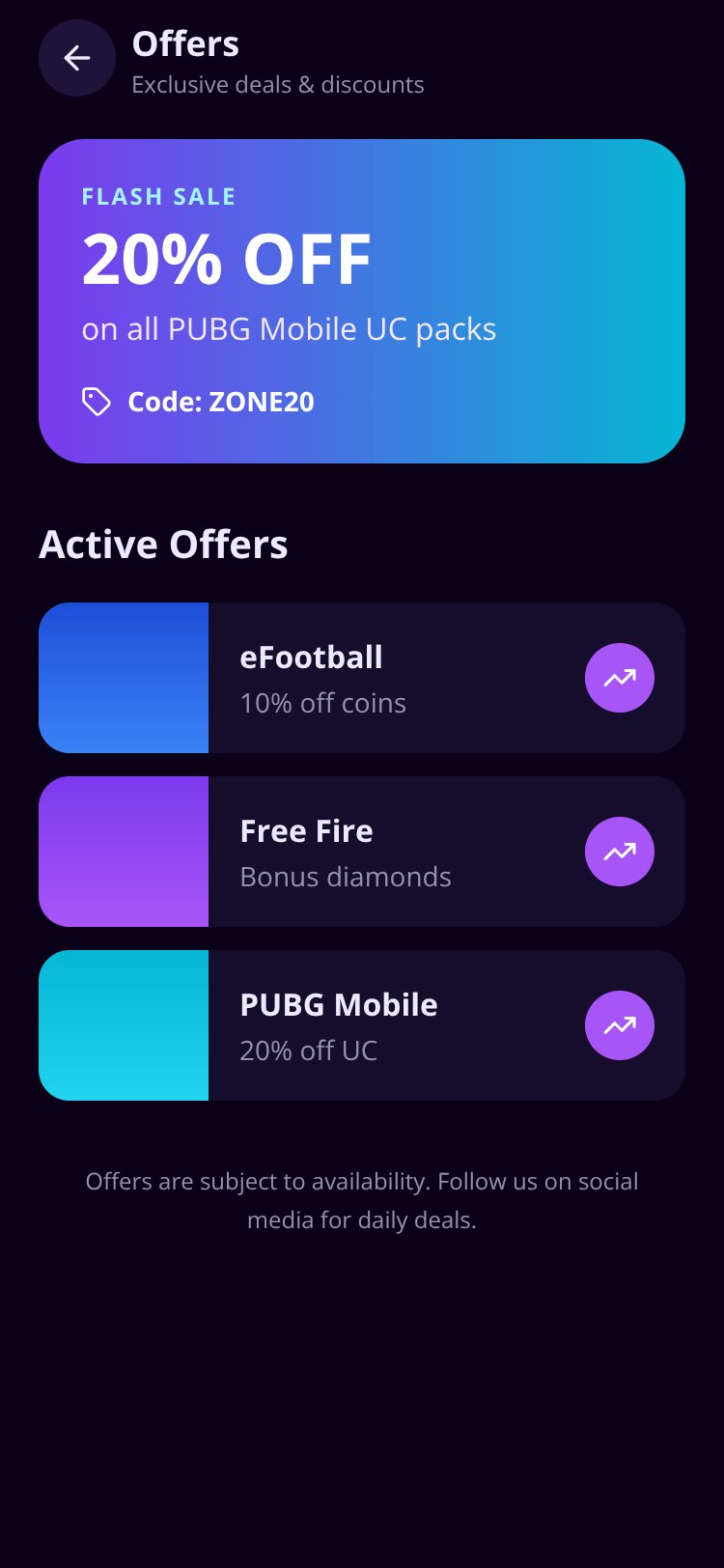Screen dimensions: 724x1568
Task: Open the eFootball 10% off coins offer
Action: [362, 678]
